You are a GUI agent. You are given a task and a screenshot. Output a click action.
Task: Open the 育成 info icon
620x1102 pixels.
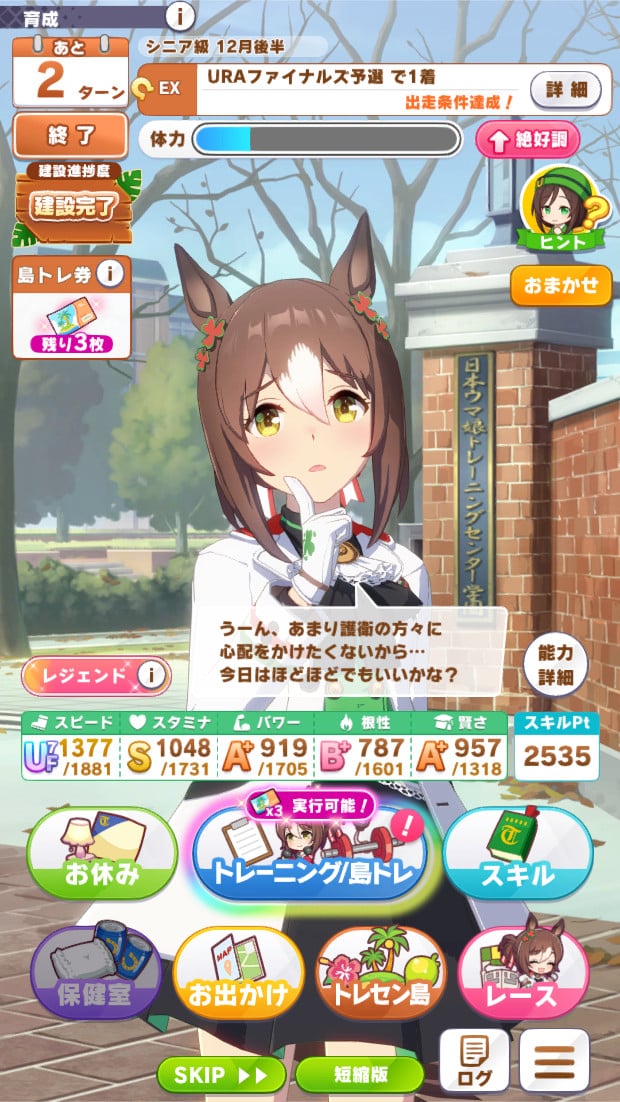pyautogui.click(x=180, y=16)
